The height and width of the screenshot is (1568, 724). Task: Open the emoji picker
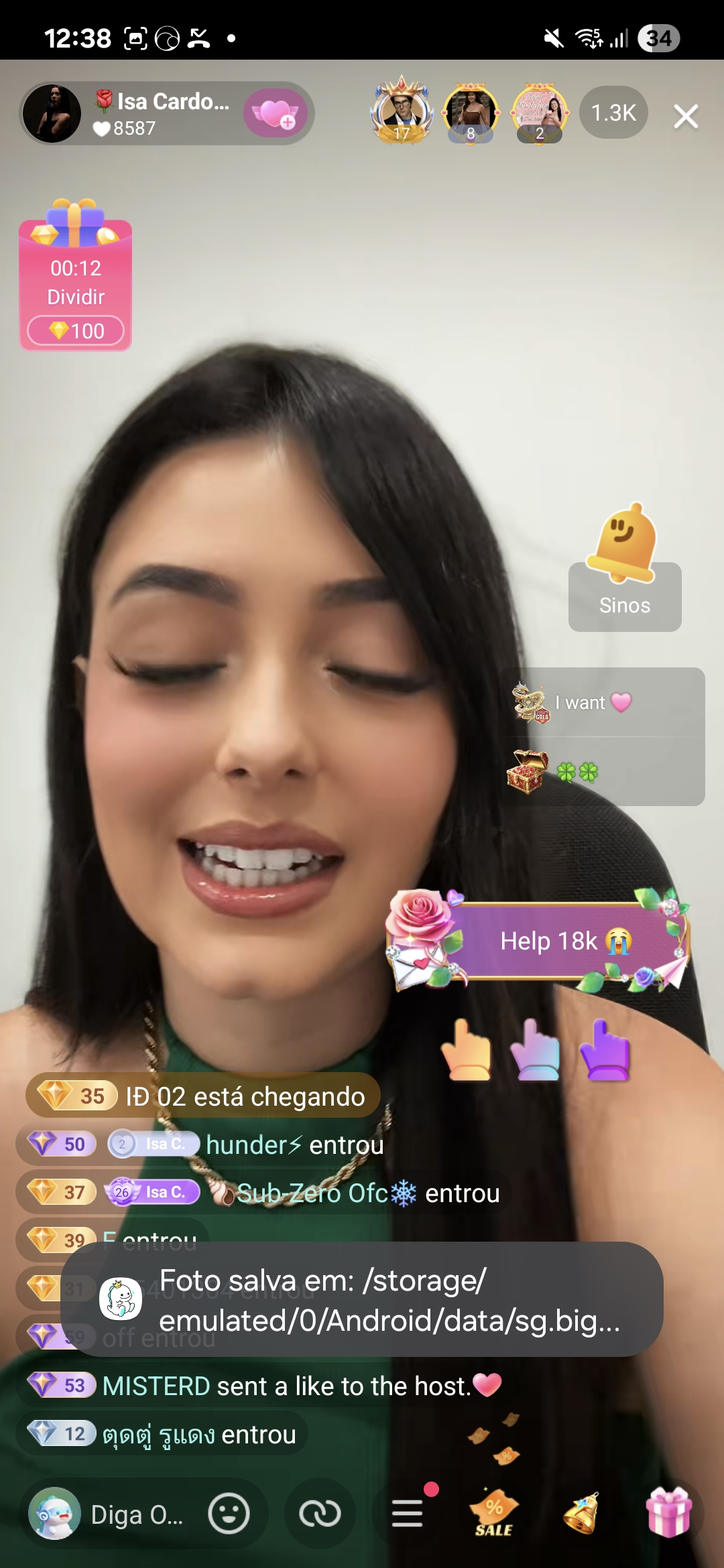(x=229, y=1514)
